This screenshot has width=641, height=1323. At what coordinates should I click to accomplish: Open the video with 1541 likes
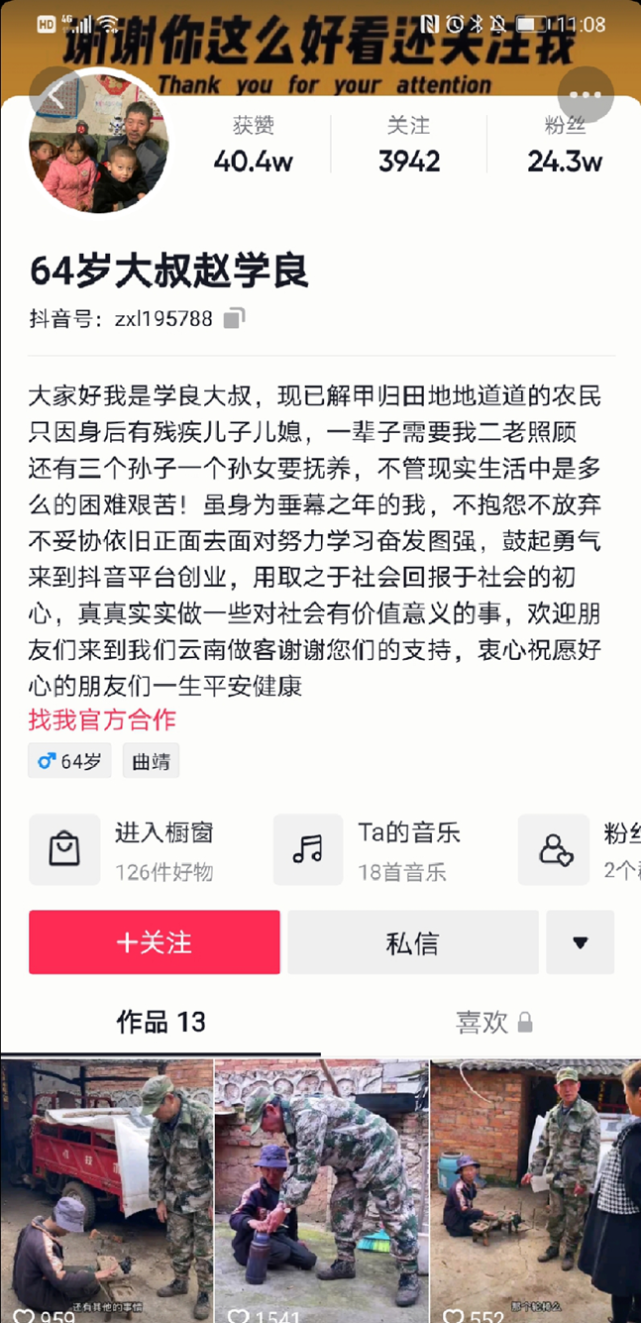pos(321,1190)
